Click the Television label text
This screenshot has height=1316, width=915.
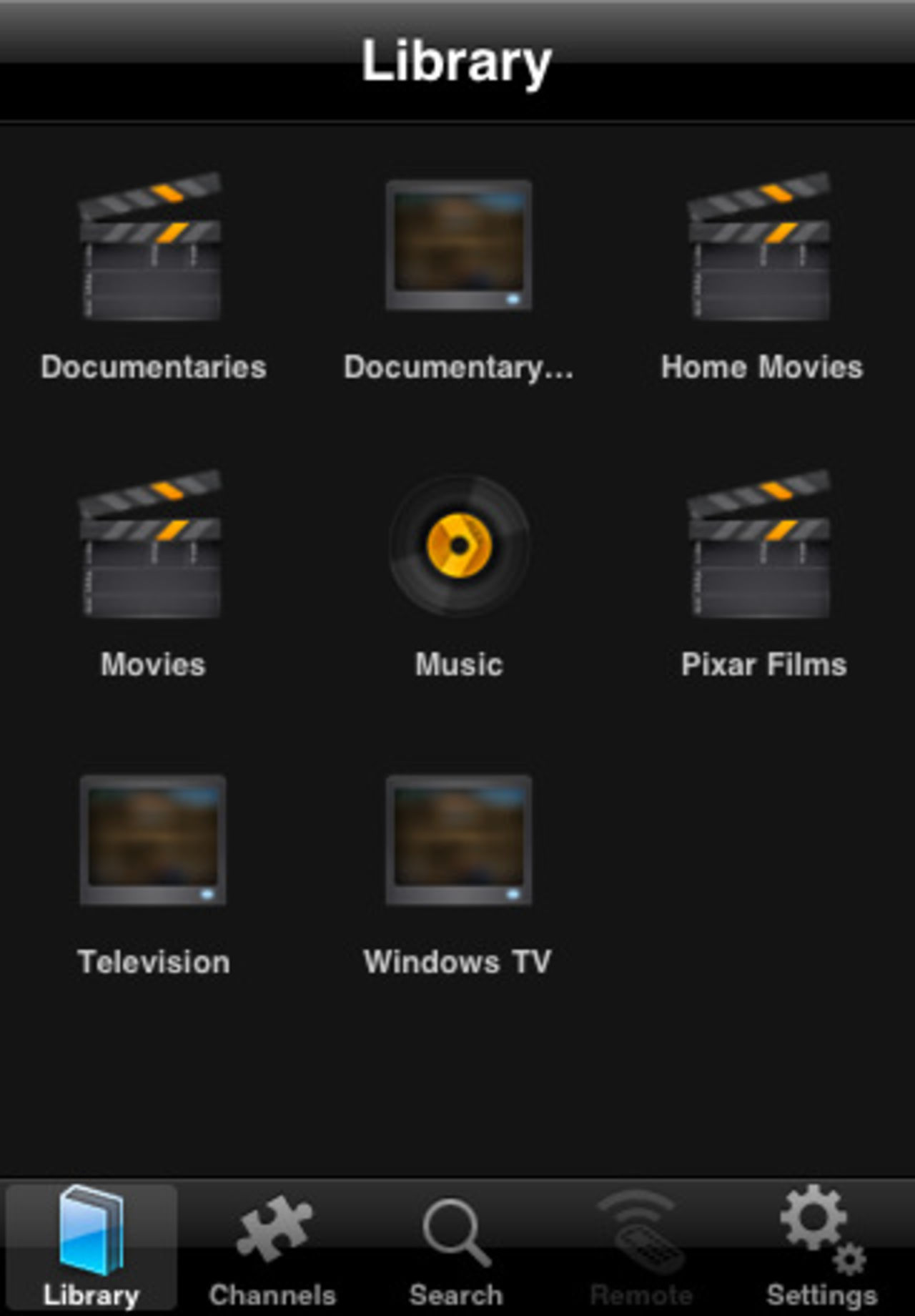coord(152,962)
